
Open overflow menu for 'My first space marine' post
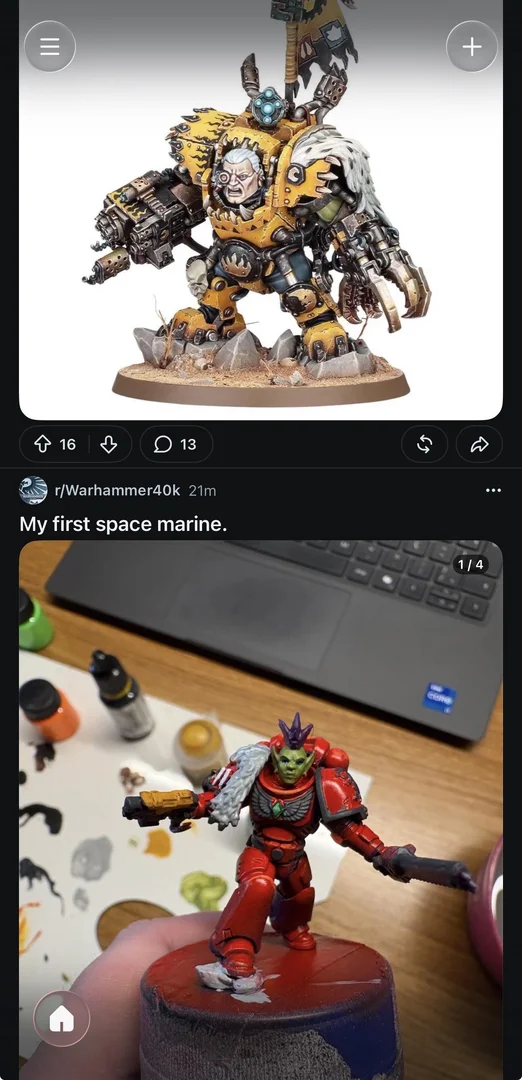494,490
